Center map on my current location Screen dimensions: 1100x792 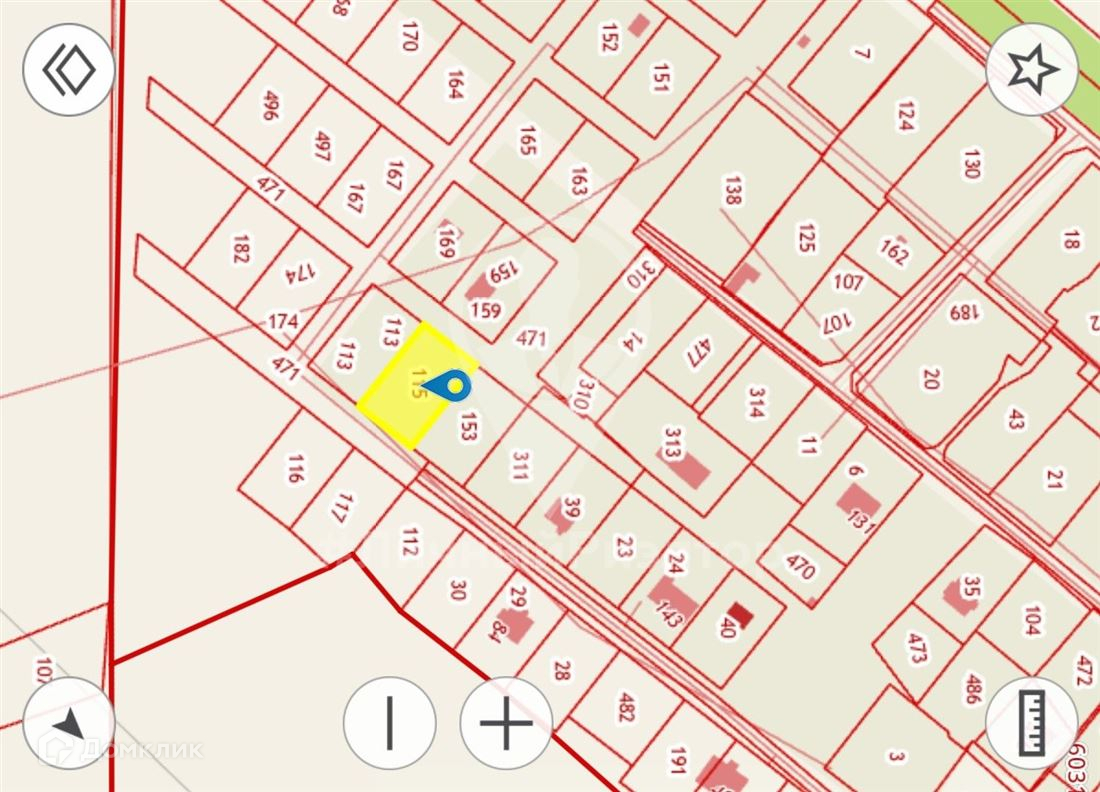pos(69,723)
